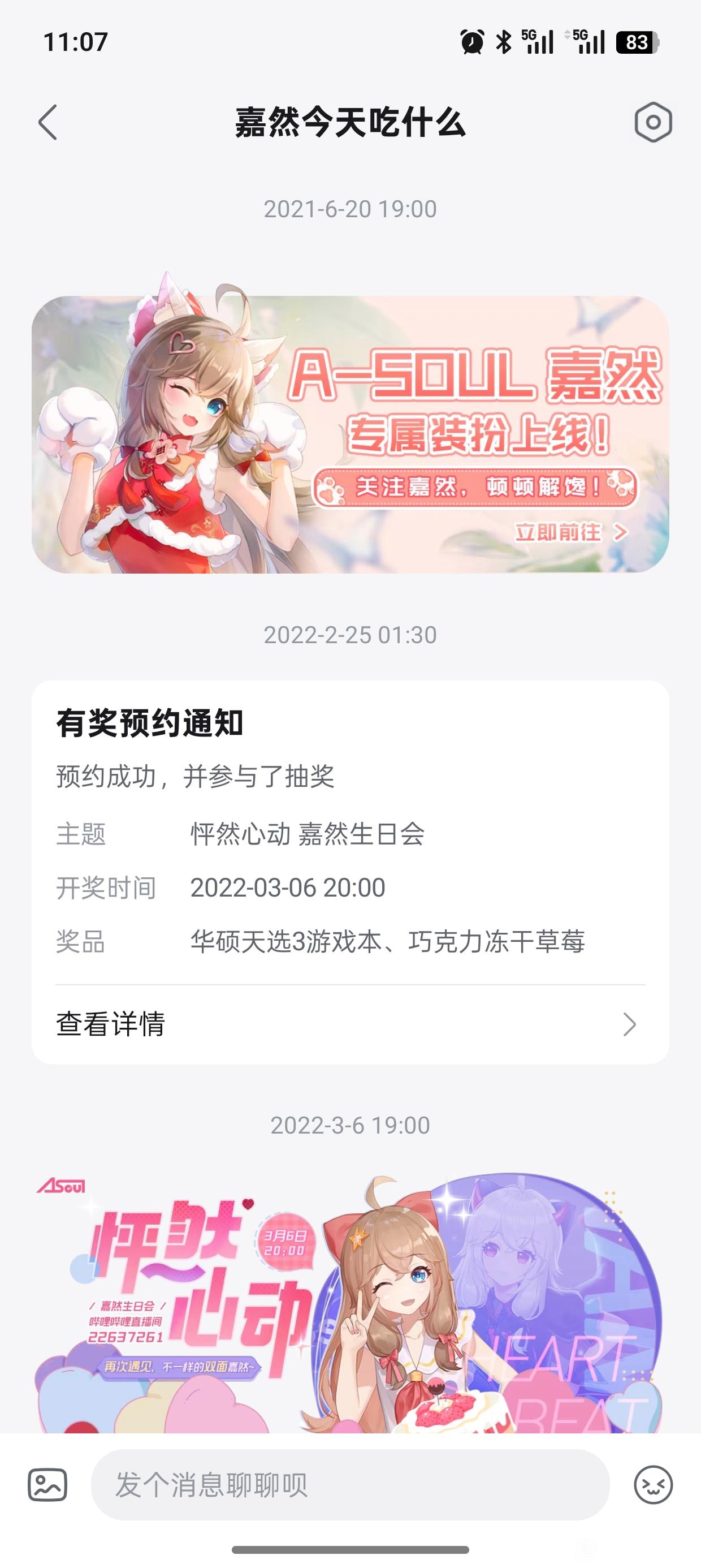Open 查看详情 in the 有奖预约通知 card
The height and width of the screenshot is (1568, 701).
350,1024
